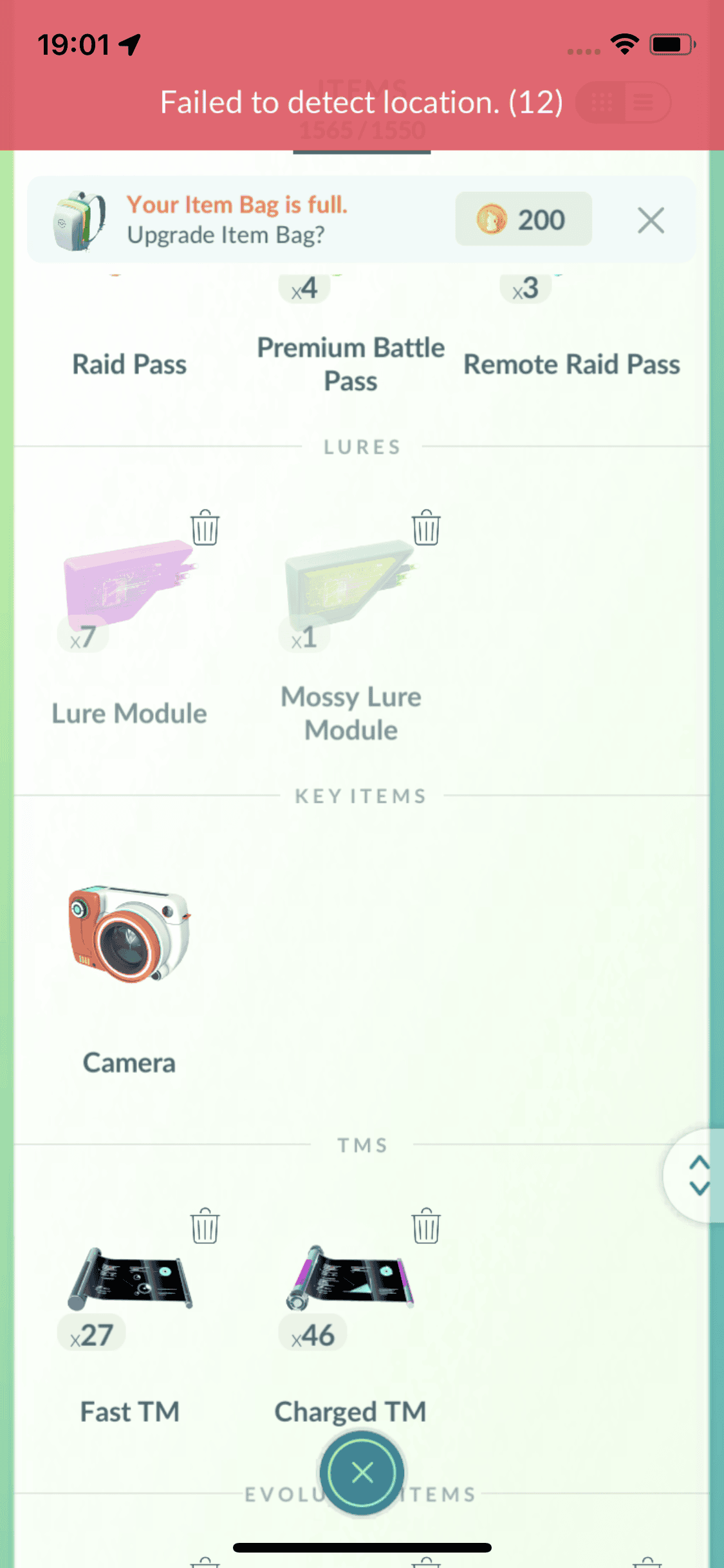
Task: Open the section jump scroll handle
Action: pos(698,1175)
